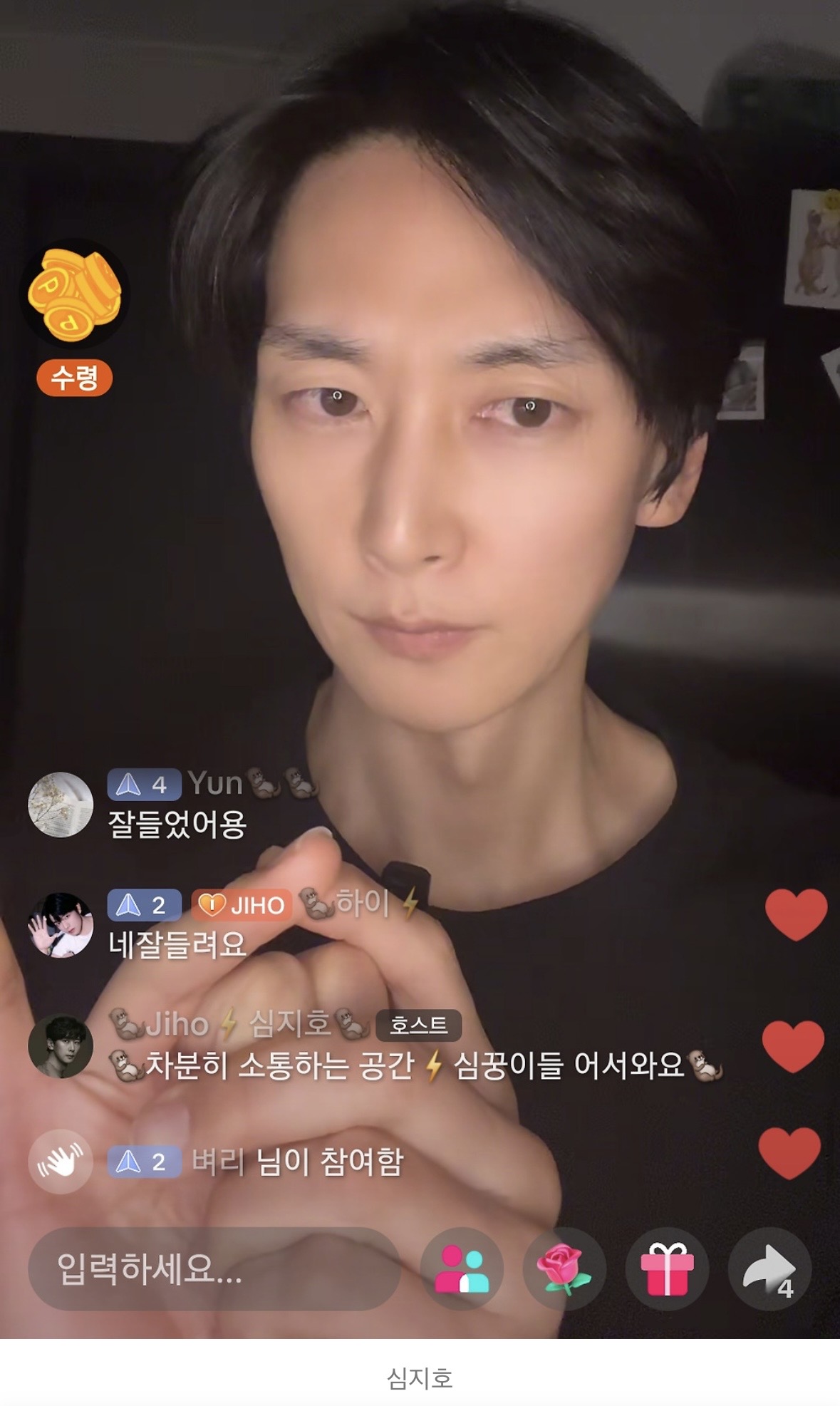Send a rose to the host
Image resolution: width=840 pixels, height=1406 pixels.
tap(564, 1269)
